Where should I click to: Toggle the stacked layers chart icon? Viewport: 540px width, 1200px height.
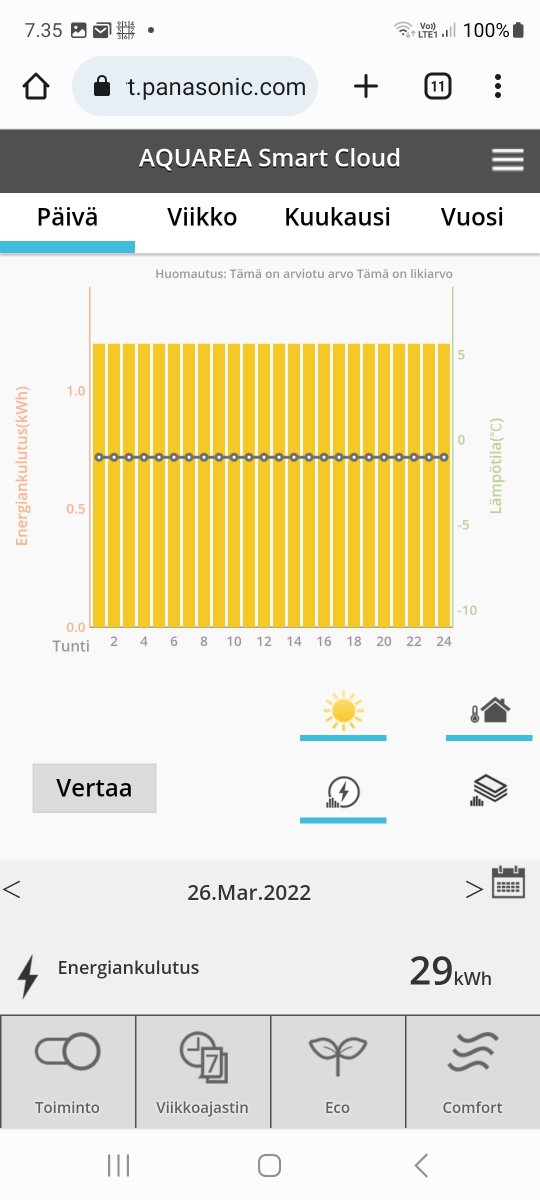coord(489,790)
